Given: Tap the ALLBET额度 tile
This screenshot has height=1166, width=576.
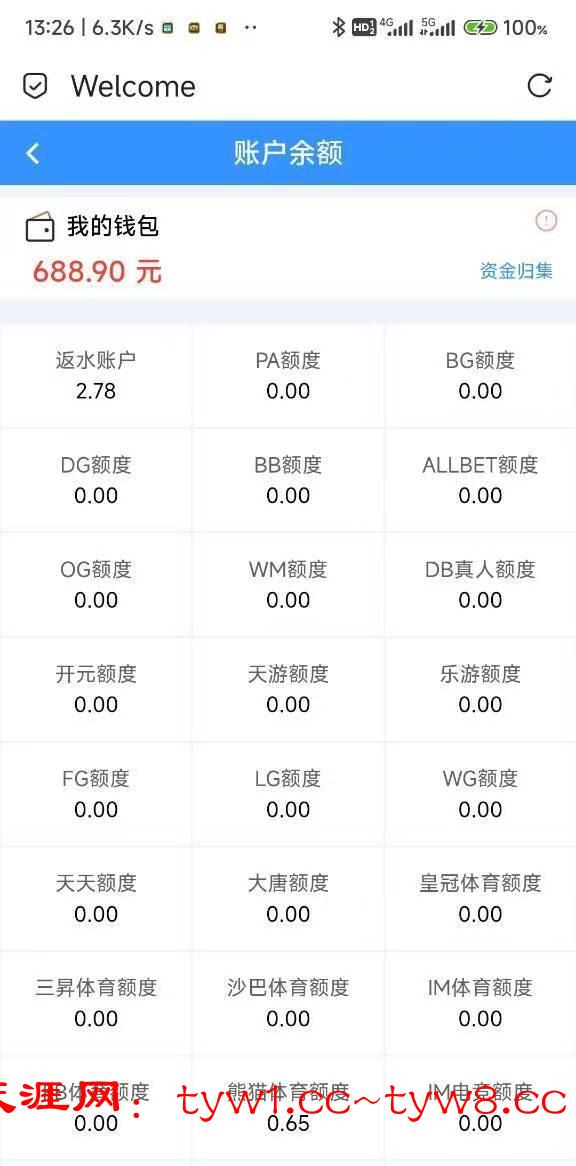Looking at the screenshot, I should click(480, 480).
